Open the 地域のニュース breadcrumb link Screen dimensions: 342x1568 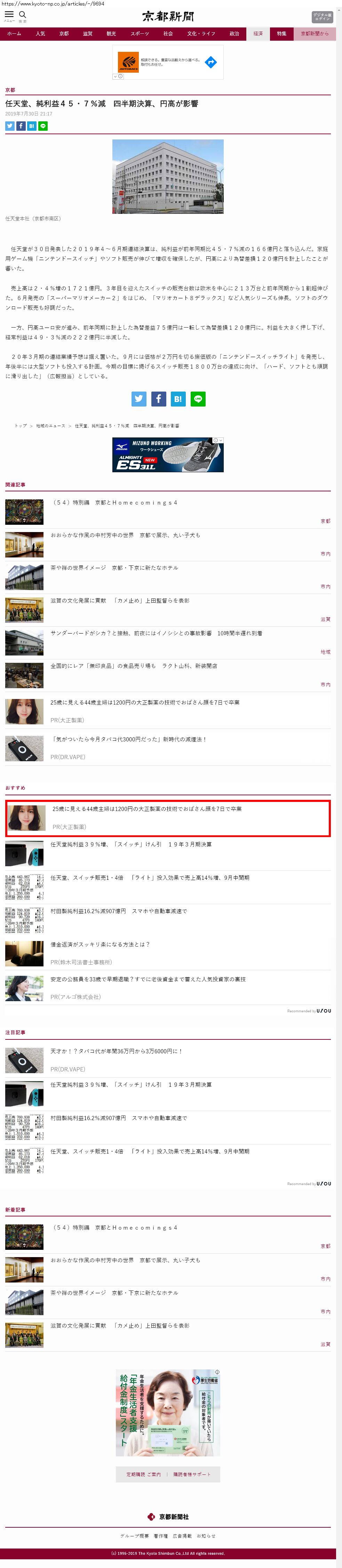click(50, 426)
